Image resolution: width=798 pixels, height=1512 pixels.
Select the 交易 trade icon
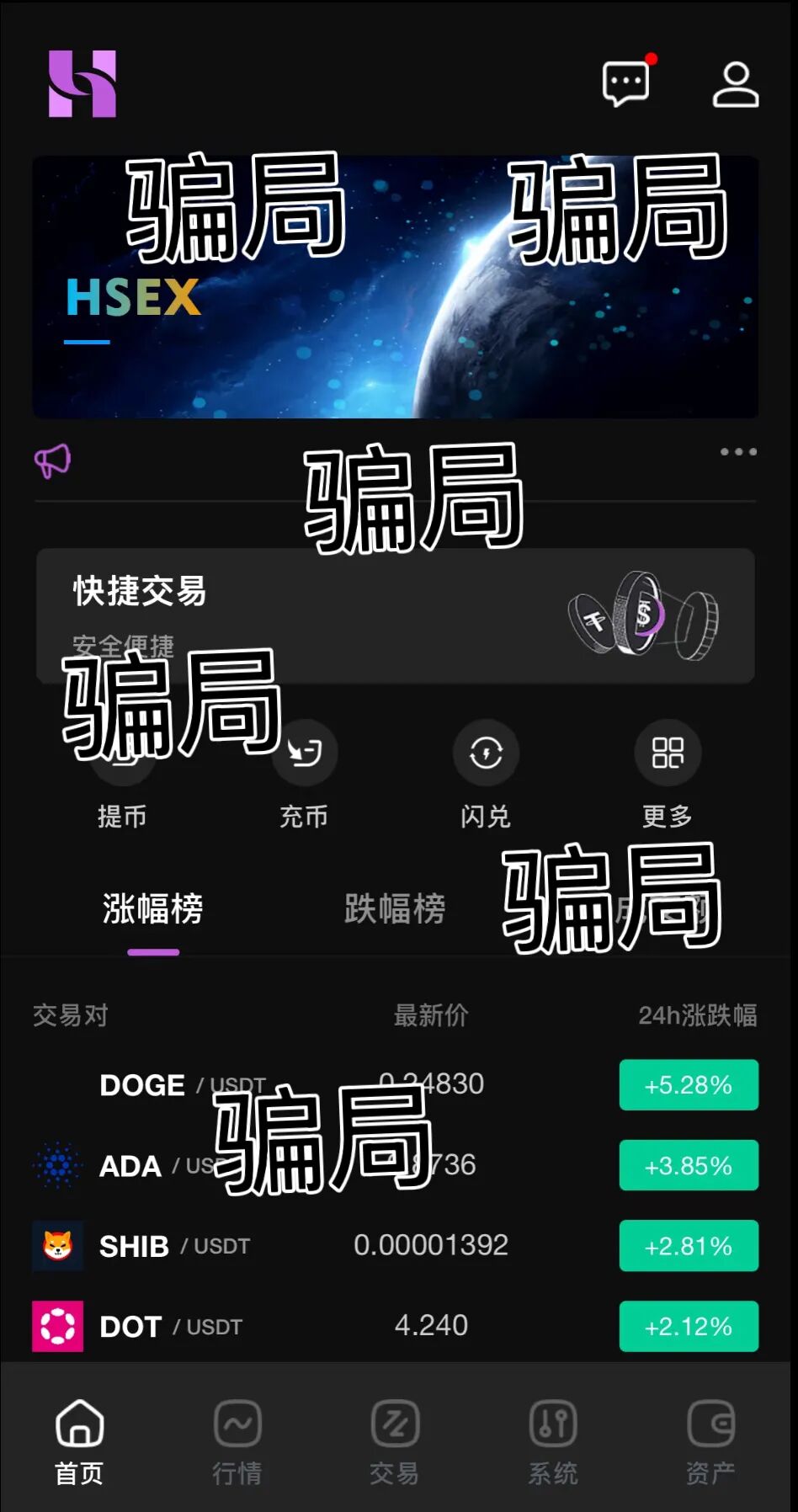(x=395, y=1440)
